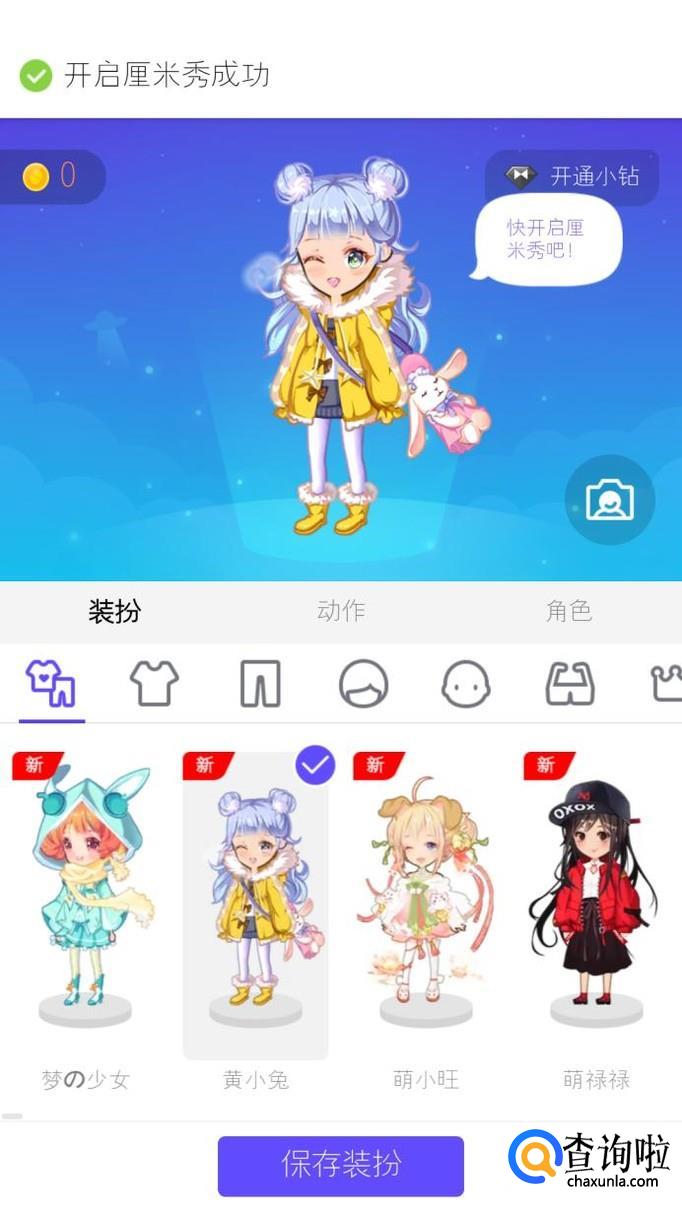Select the glasses category icon
This screenshot has height=1212, width=682.
570,685
